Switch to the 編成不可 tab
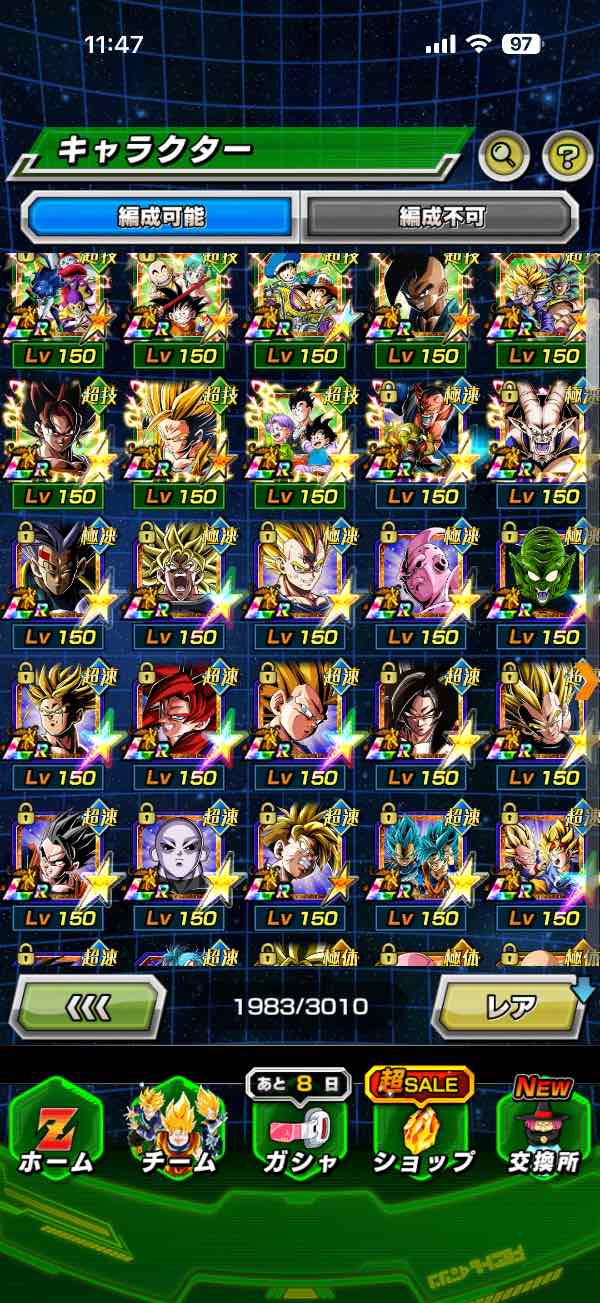This screenshot has height=1303, width=600. click(x=441, y=216)
